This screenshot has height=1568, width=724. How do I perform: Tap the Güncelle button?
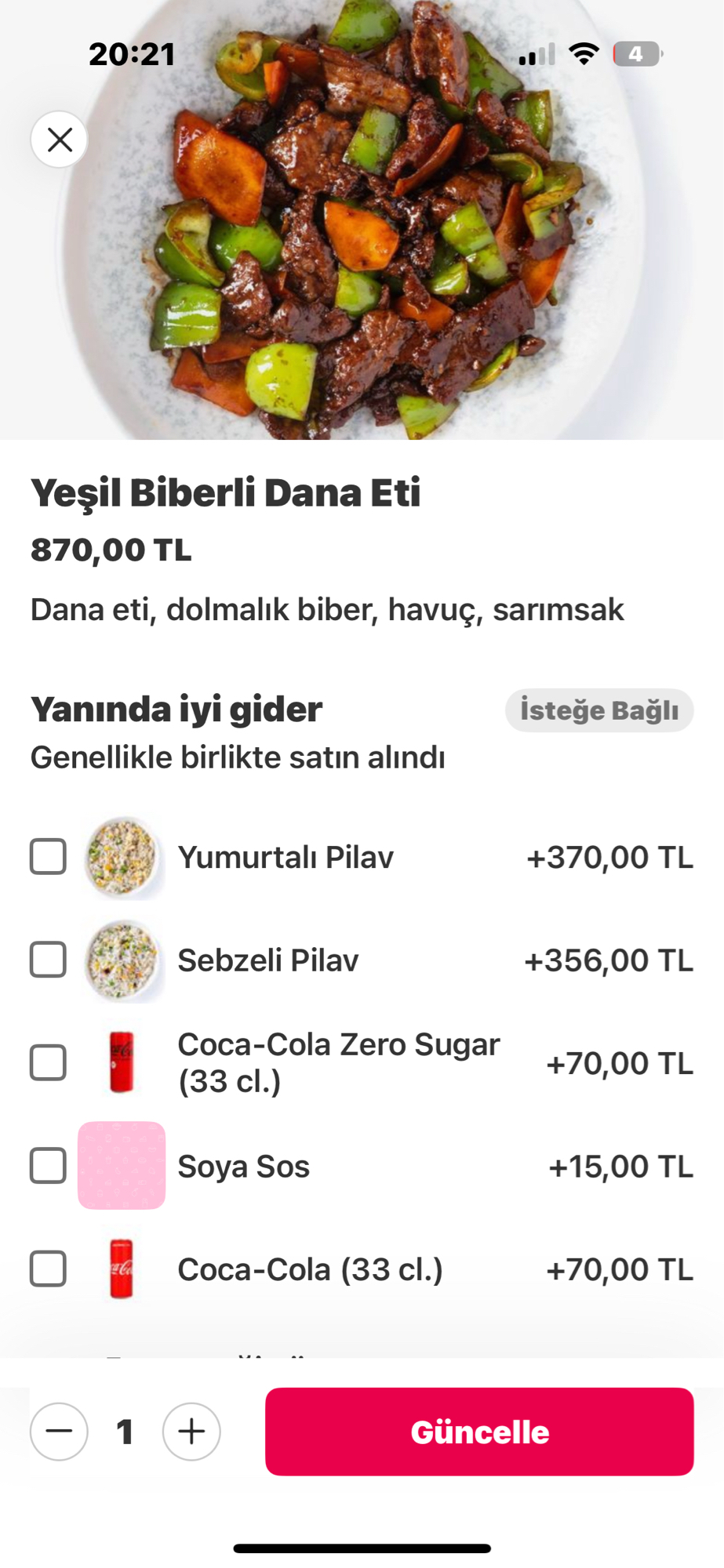click(x=479, y=1432)
